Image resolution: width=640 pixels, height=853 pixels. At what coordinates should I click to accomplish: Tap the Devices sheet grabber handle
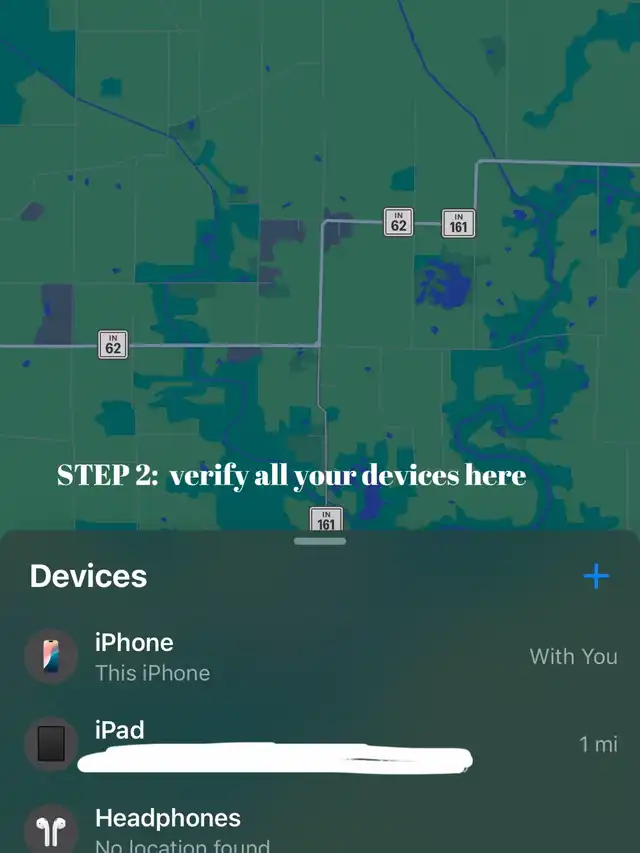point(320,541)
